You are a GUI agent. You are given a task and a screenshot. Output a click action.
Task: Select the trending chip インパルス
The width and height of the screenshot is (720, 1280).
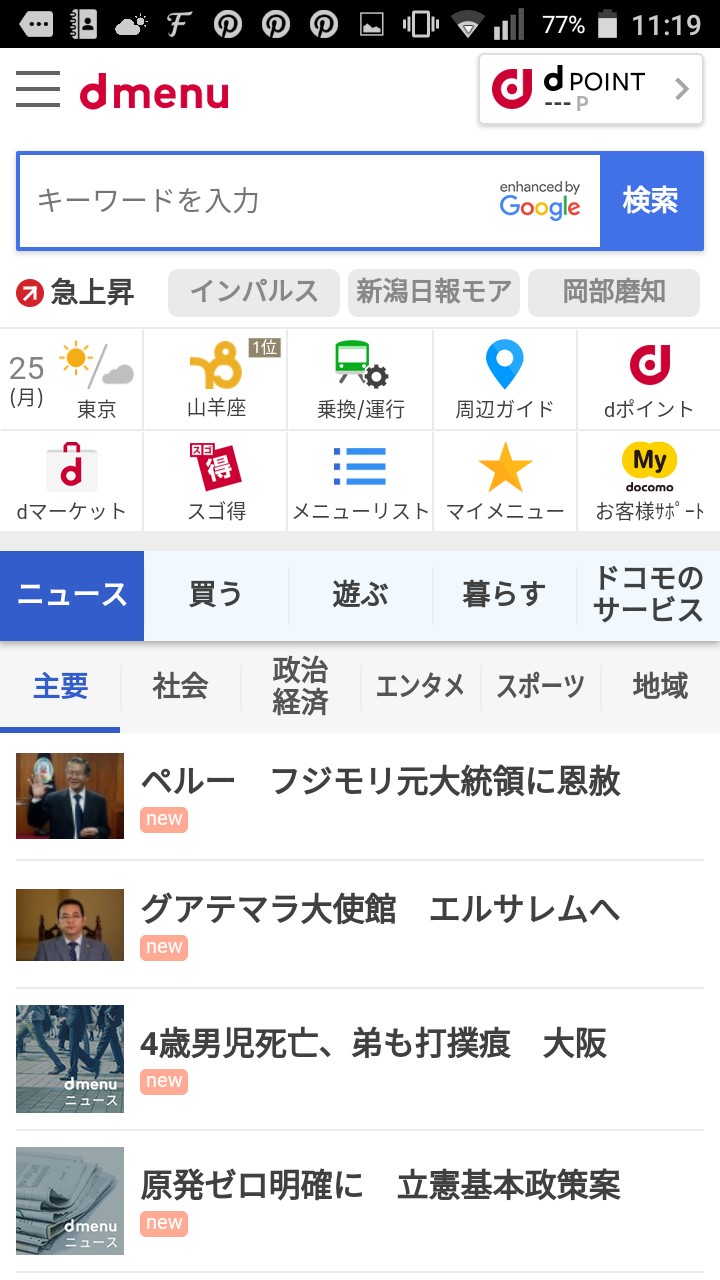254,292
